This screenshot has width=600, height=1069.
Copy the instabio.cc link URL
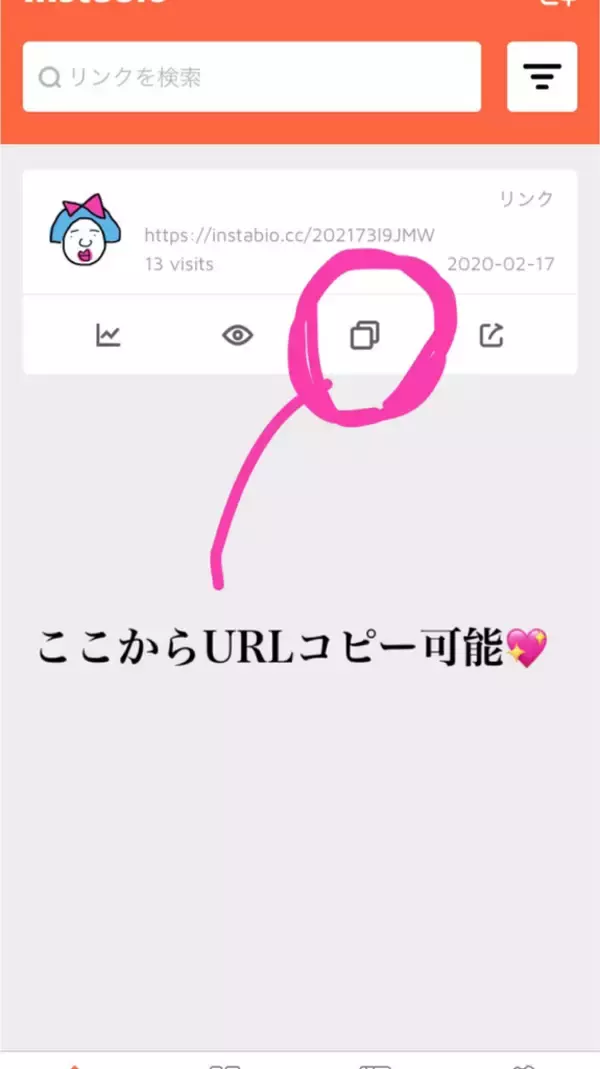tap(364, 336)
